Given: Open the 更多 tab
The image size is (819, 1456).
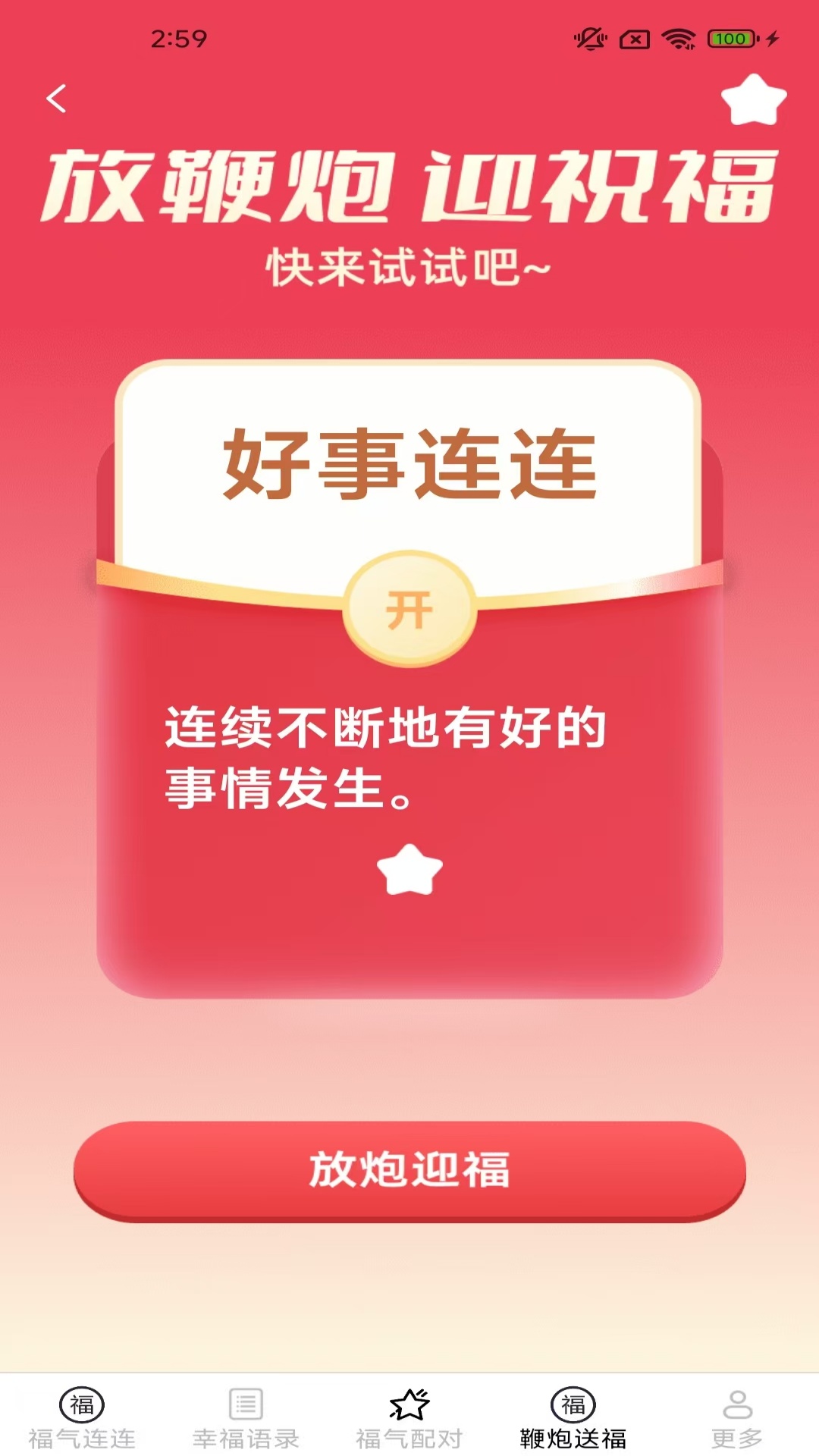Looking at the screenshot, I should [x=737, y=1417].
